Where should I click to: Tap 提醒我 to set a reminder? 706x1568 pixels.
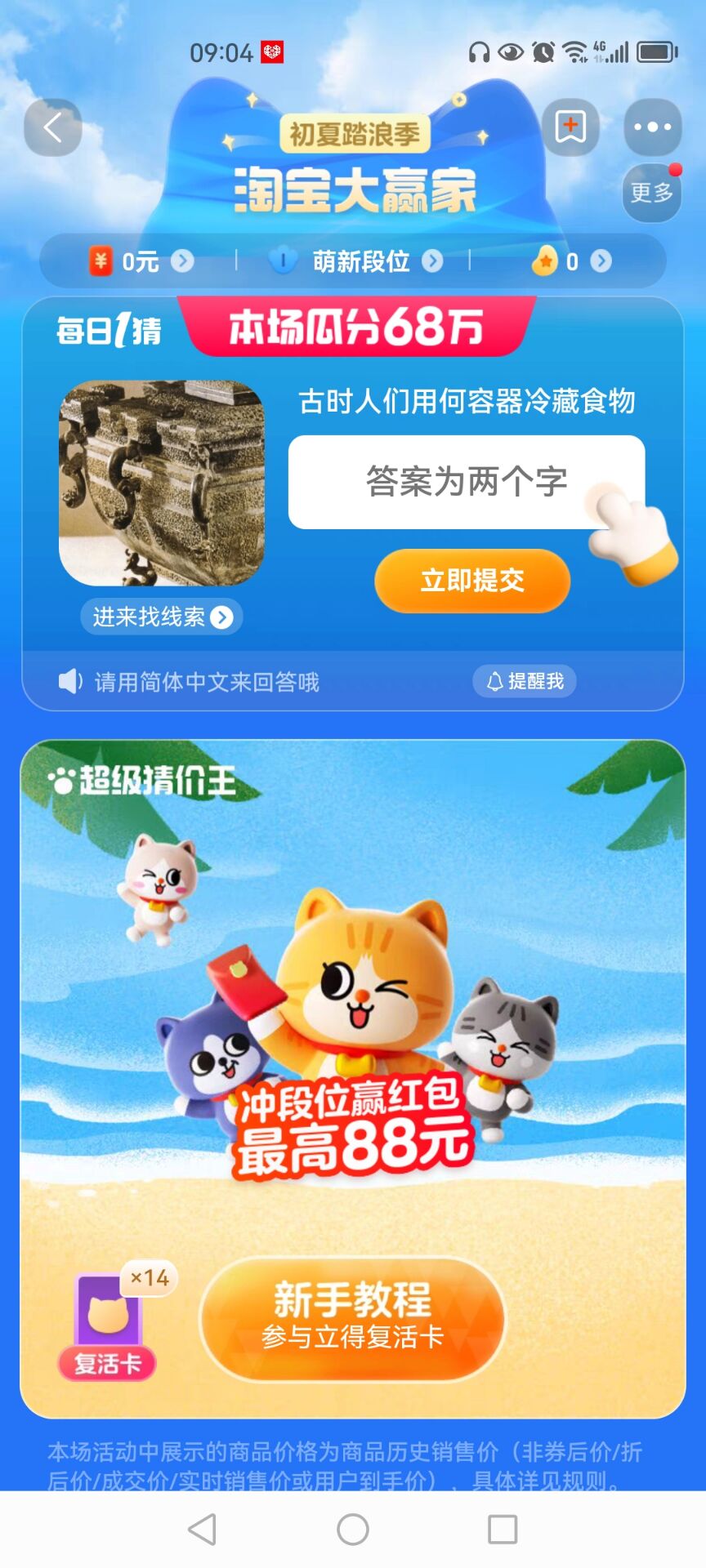525,681
